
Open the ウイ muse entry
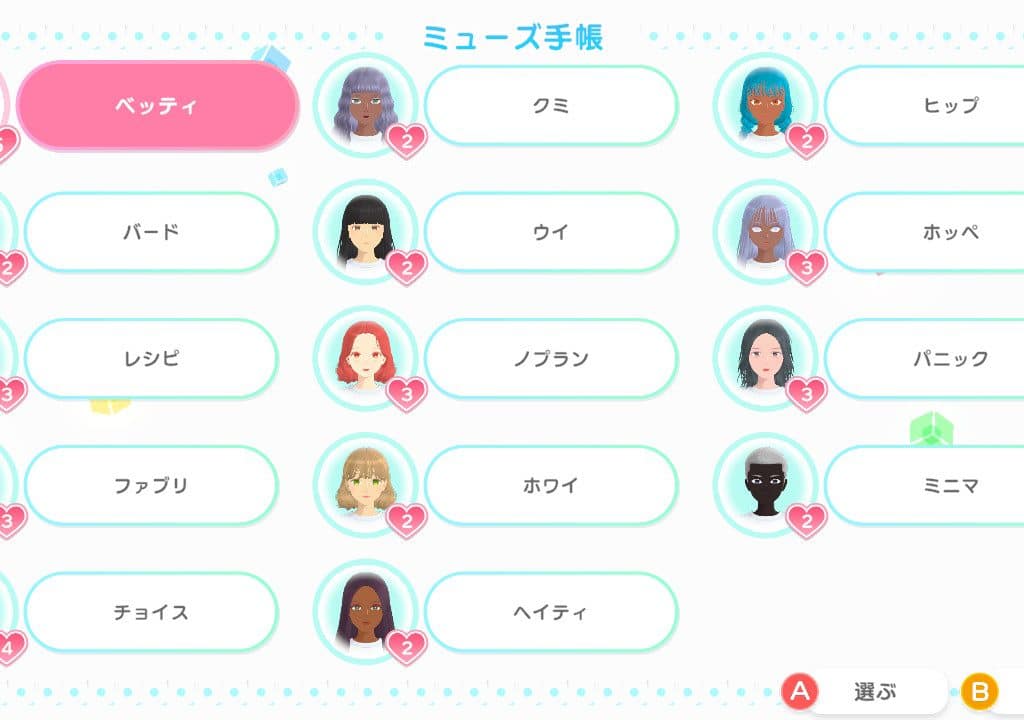coord(551,232)
